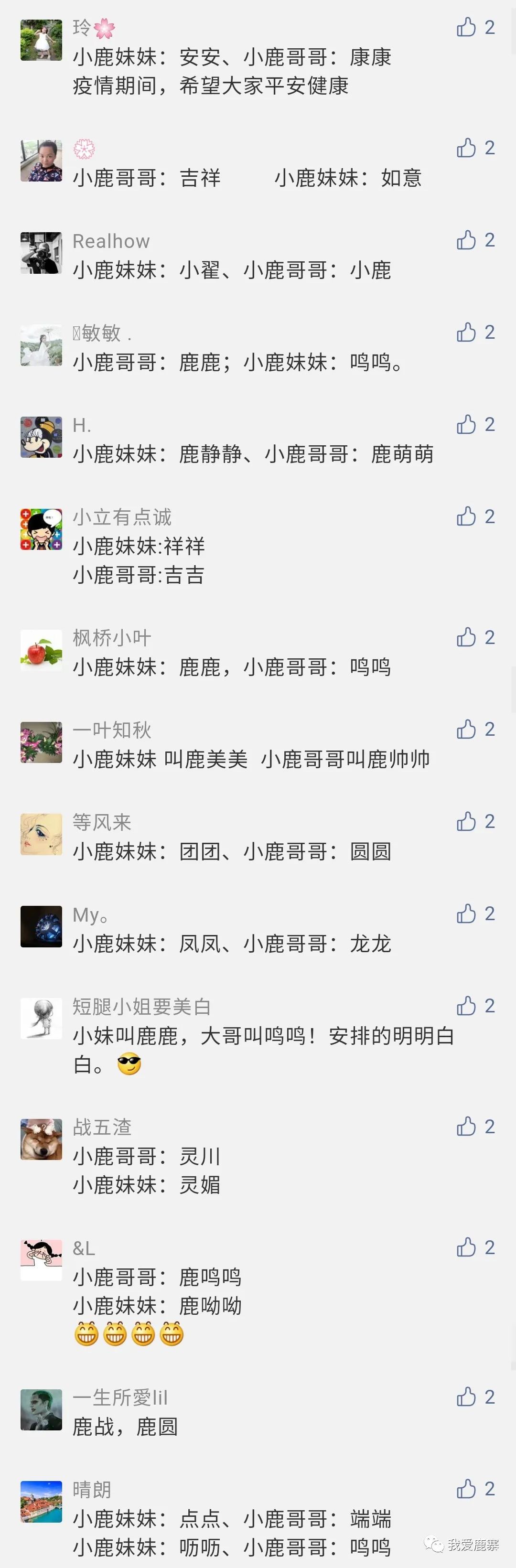Like the comment by 玲
Image resolution: width=516 pixels, height=1568 pixels.
coord(467,27)
